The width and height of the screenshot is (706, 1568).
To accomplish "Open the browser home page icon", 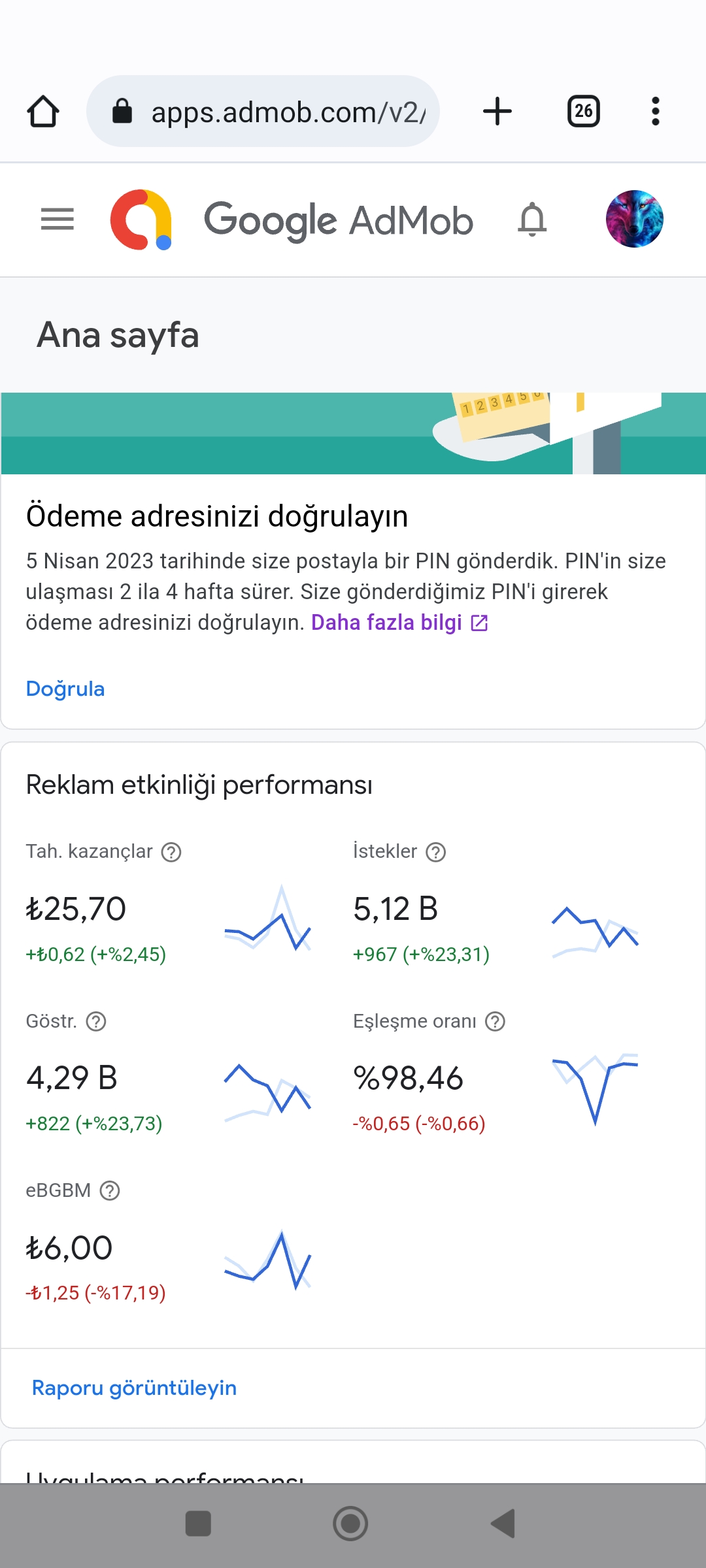I will pos(43,111).
